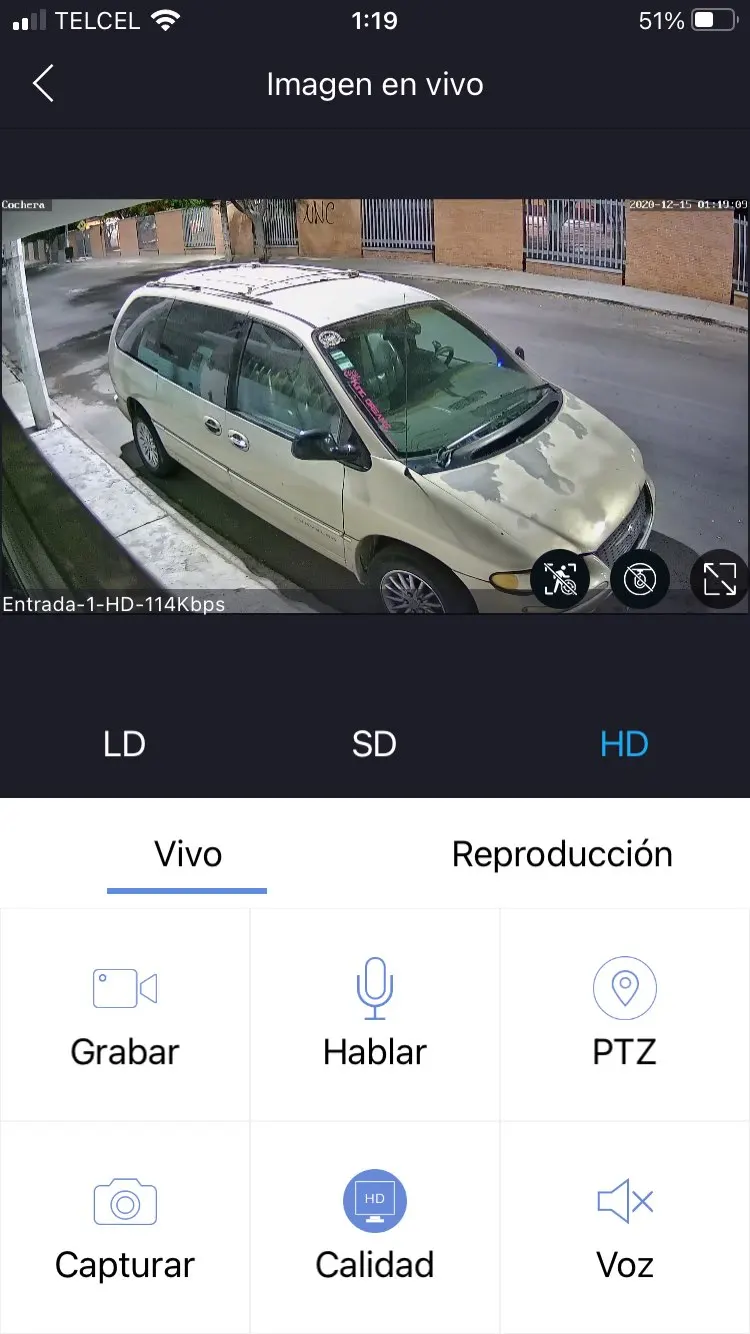This screenshot has width=750, height=1334.
Task: Unmute audio with the Voz button
Action: pos(625,1228)
